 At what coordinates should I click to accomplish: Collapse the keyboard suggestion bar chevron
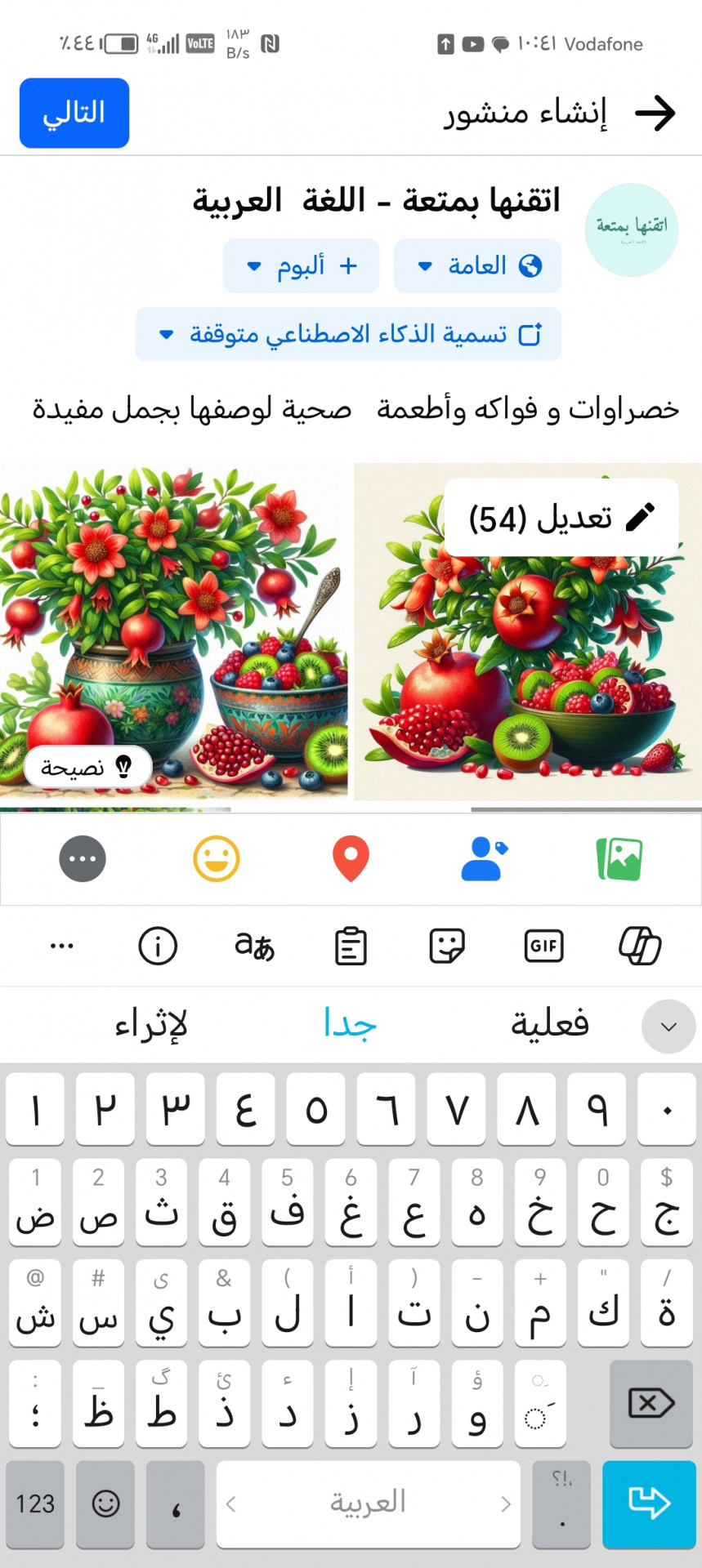click(668, 1027)
